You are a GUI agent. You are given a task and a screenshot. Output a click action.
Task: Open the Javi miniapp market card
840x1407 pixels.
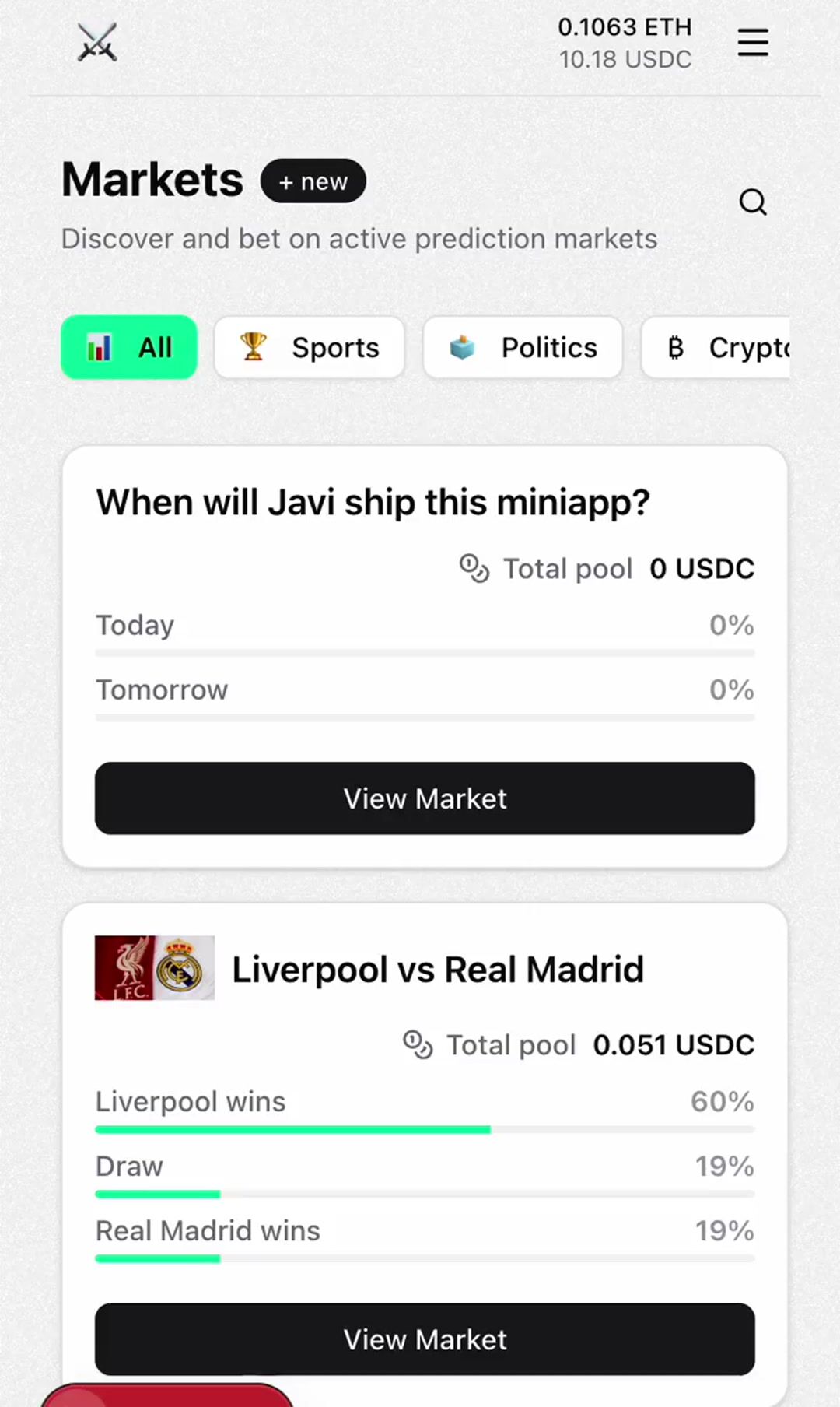click(373, 503)
